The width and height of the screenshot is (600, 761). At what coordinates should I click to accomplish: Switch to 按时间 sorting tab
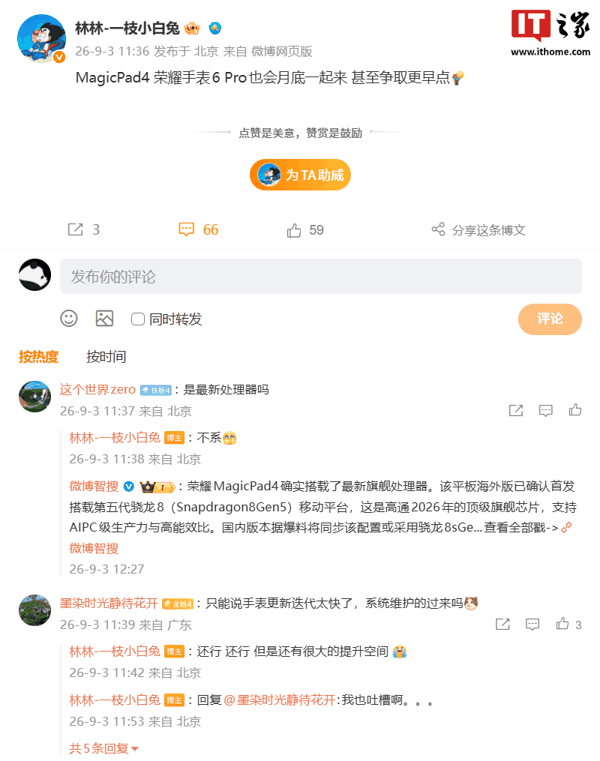point(106,357)
